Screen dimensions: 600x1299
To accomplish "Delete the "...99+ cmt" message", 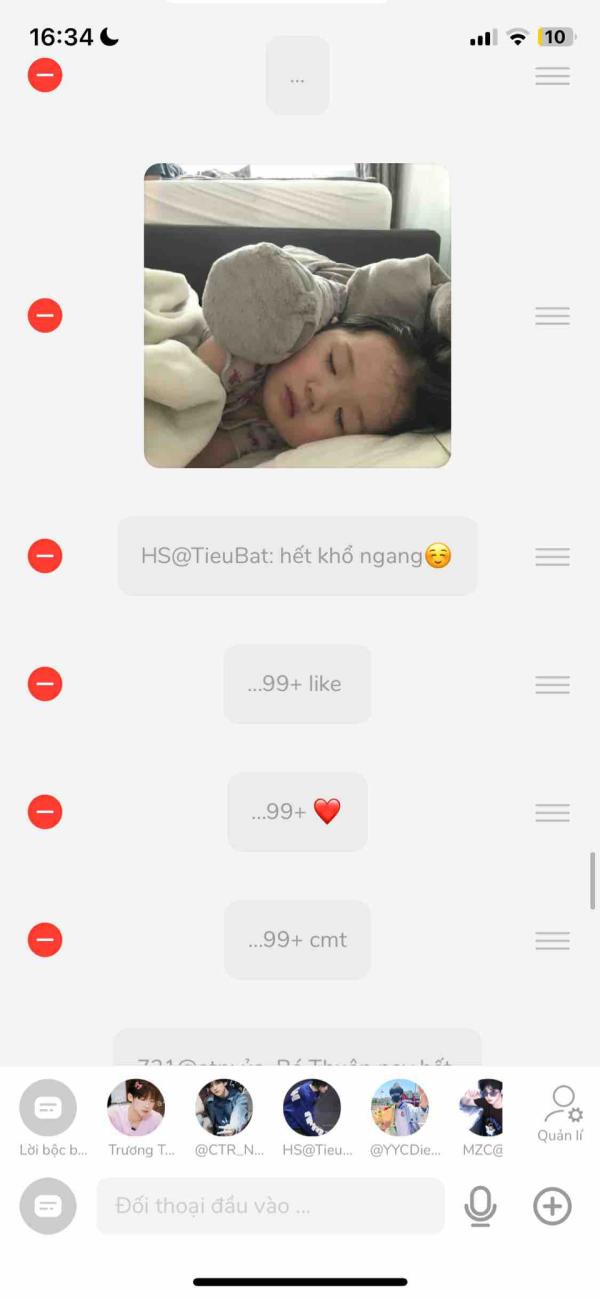I will pyautogui.click(x=45, y=940).
